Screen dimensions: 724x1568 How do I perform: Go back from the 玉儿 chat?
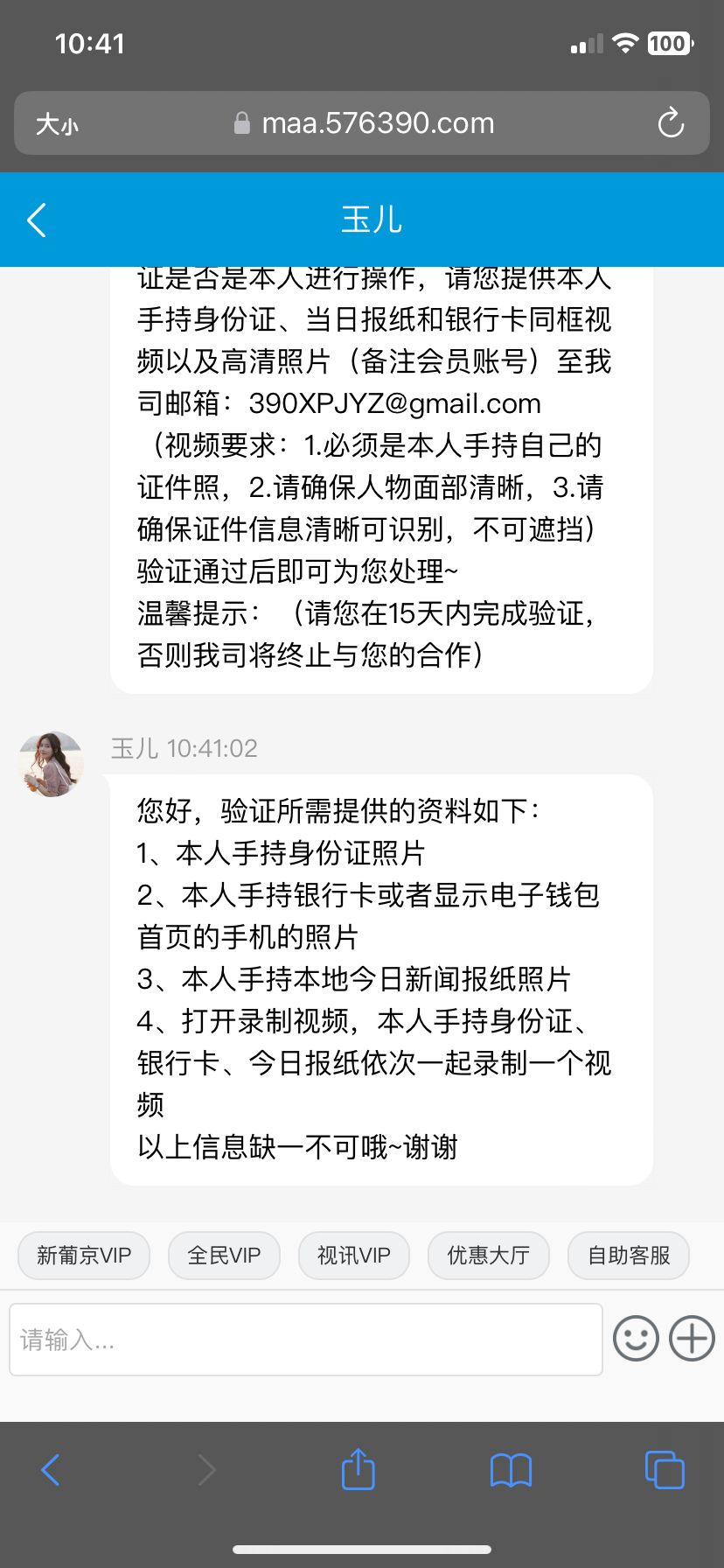(x=37, y=220)
